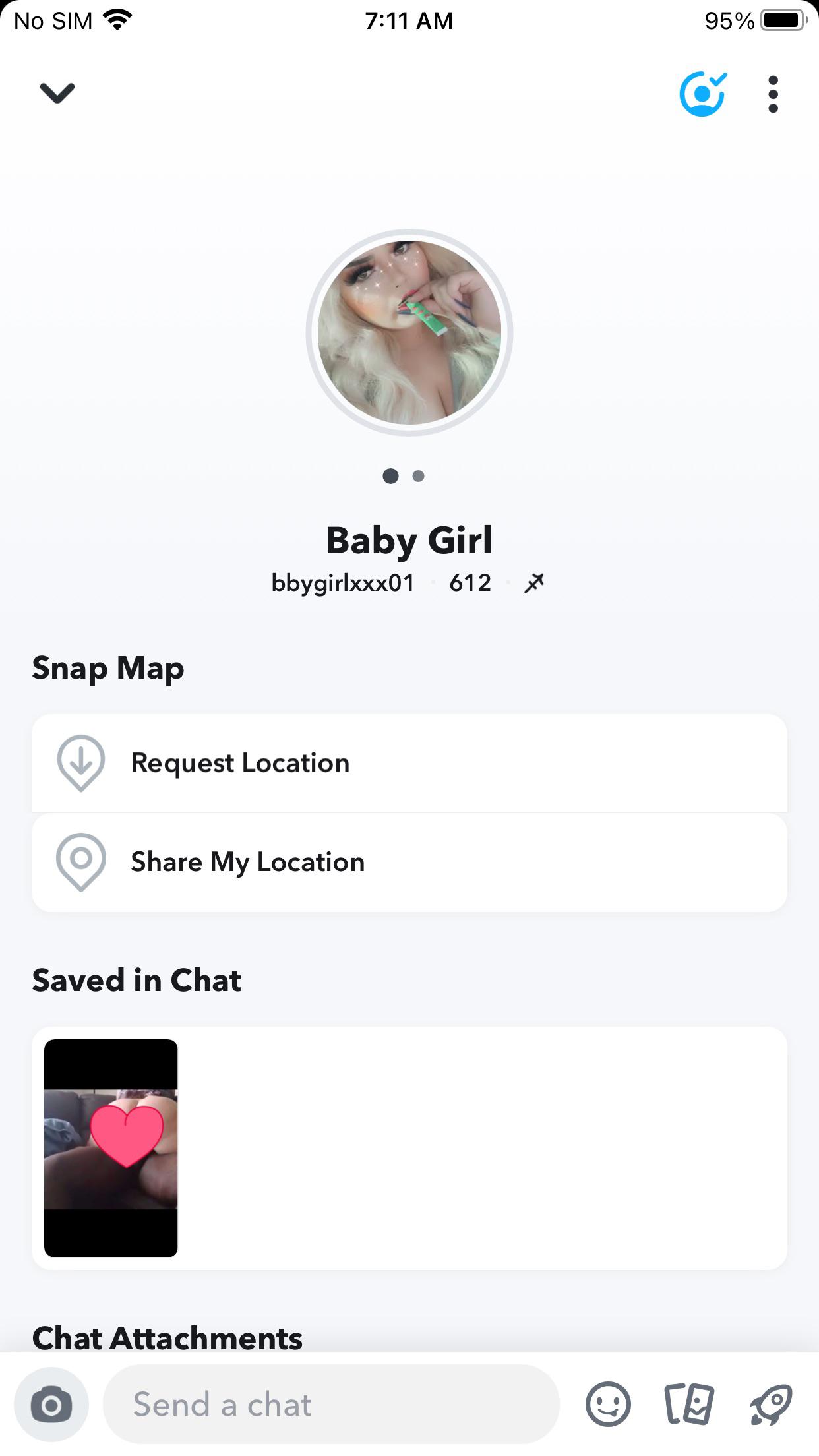
Task: View Baby Girl's profile picture
Action: coord(409,332)
